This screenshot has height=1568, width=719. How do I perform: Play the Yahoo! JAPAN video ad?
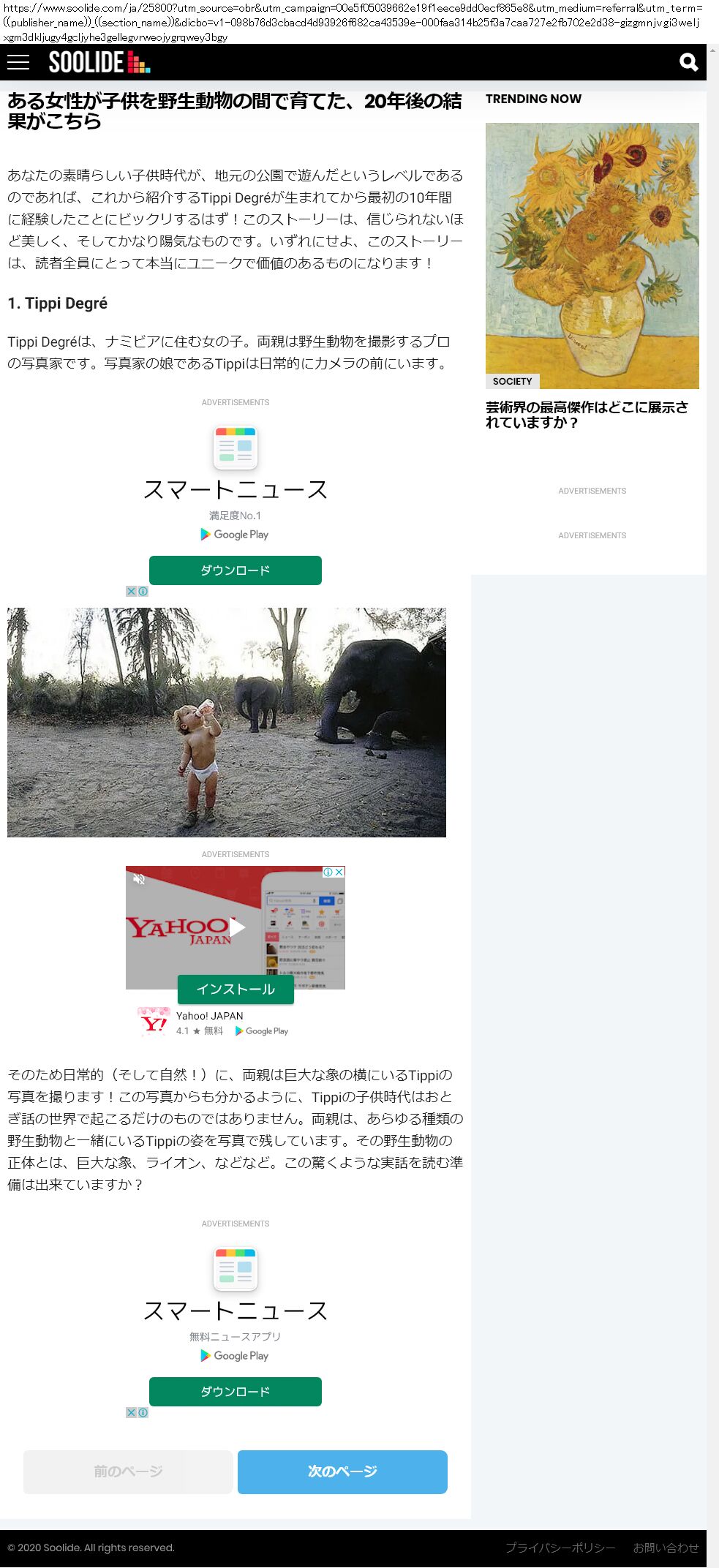pos(236,927)
